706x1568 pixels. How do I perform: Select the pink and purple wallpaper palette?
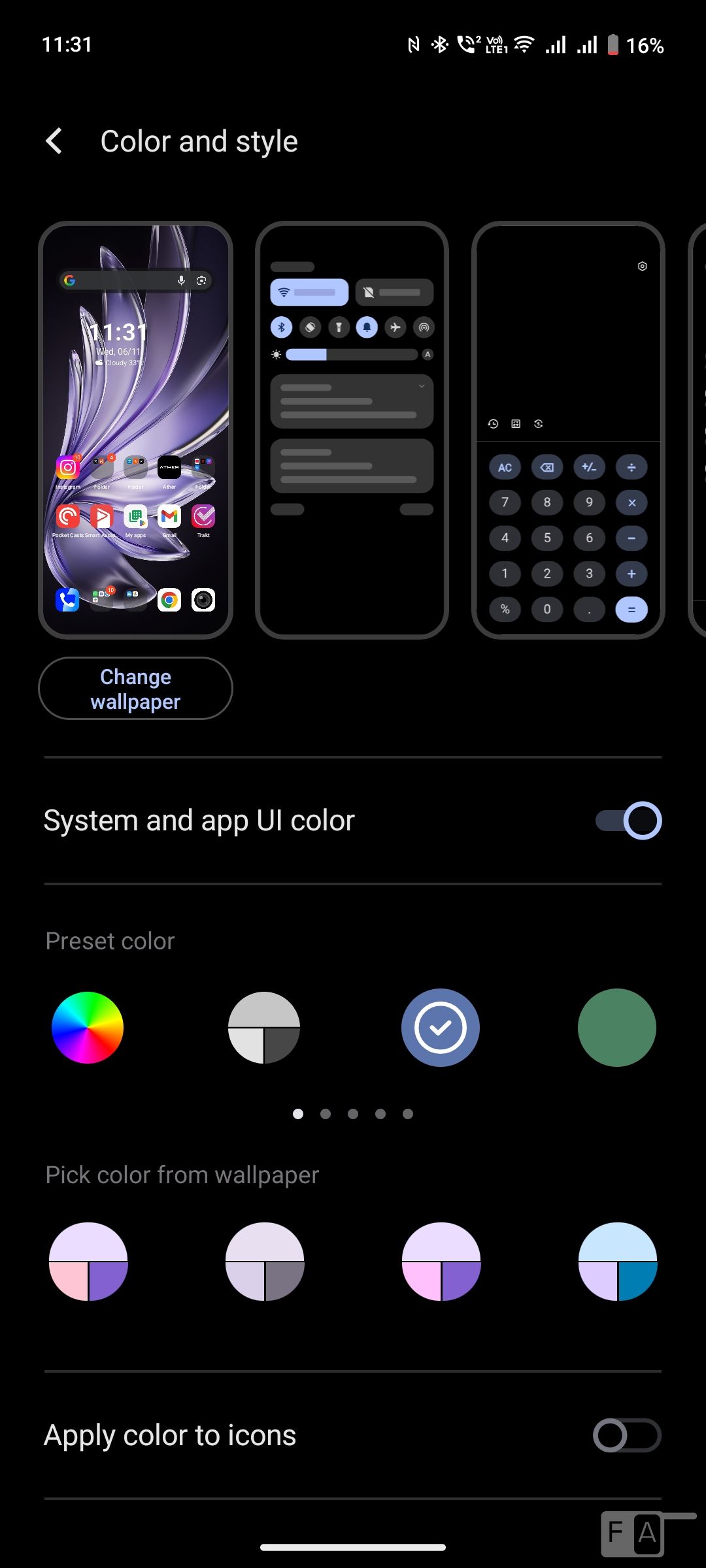(x=88, y=1262)
